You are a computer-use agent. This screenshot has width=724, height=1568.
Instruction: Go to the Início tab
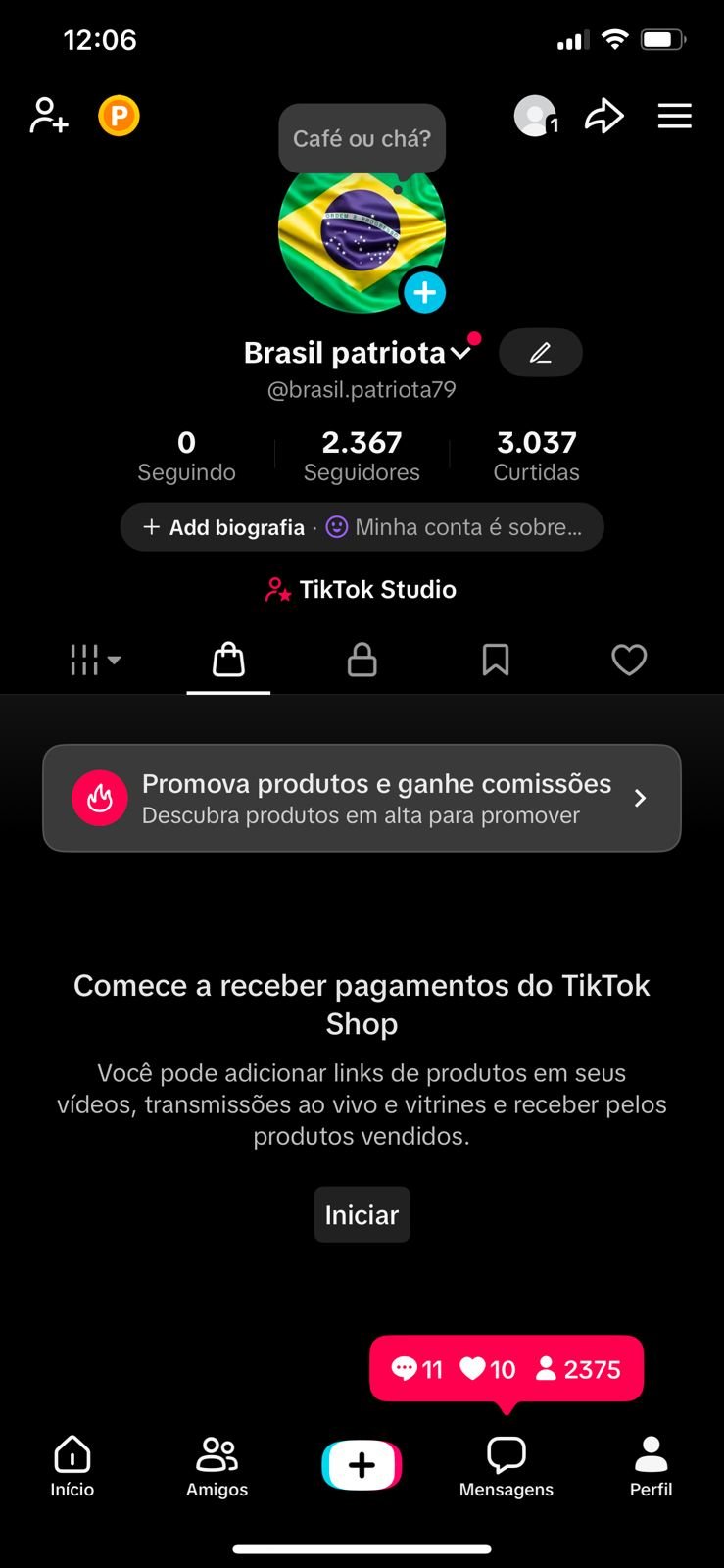[72, 1466]
